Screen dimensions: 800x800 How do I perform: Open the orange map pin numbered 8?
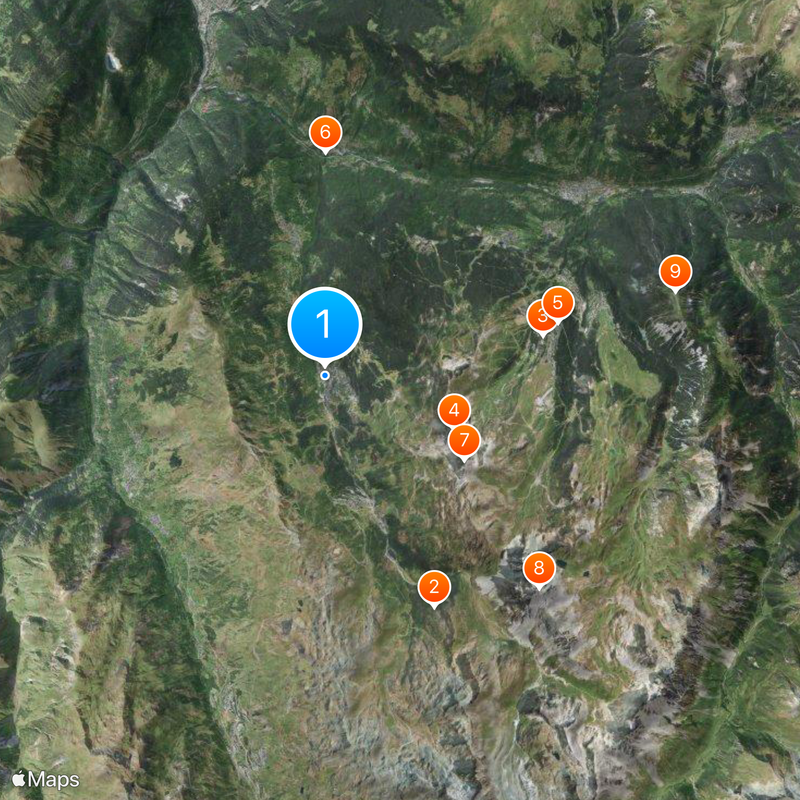(x=539, y=569)
